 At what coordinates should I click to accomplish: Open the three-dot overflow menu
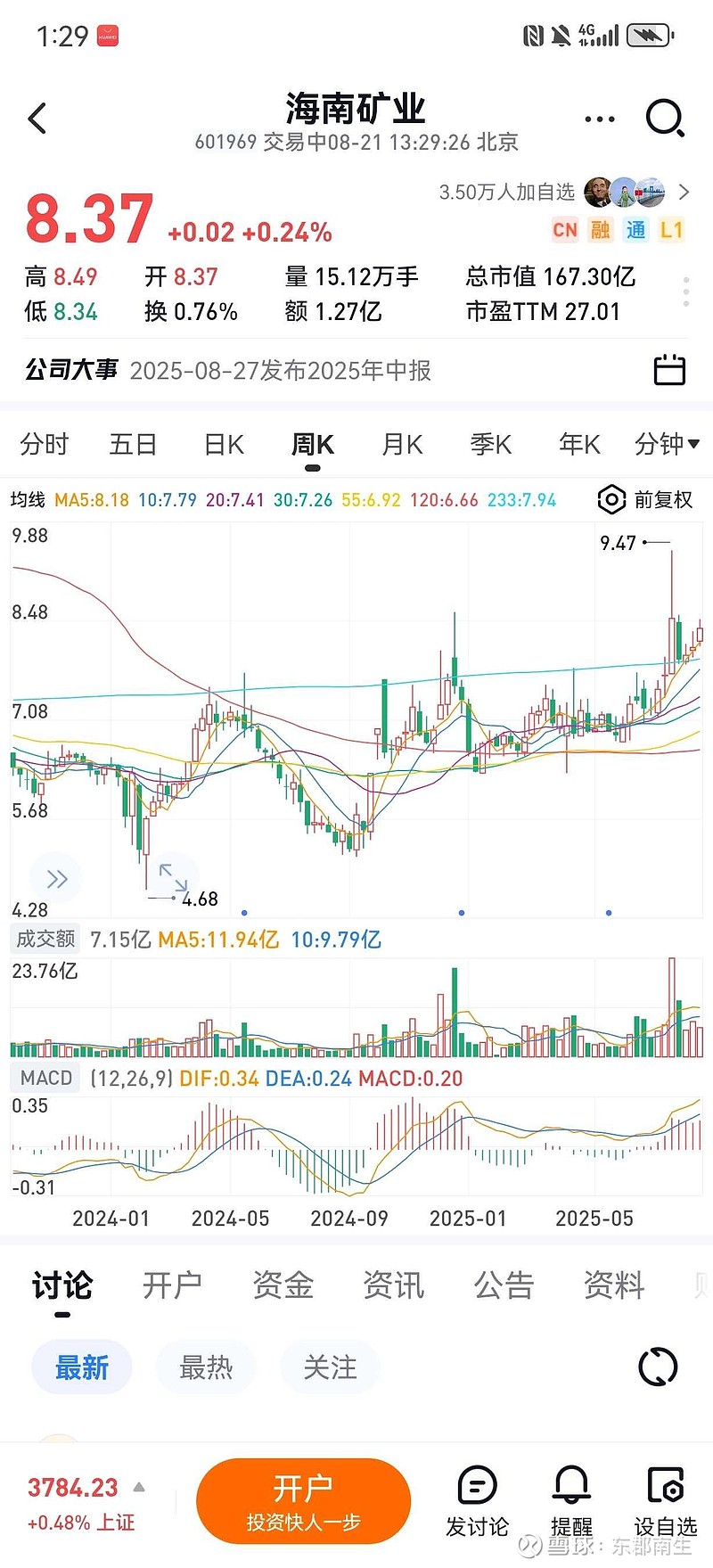click(599, 119)
